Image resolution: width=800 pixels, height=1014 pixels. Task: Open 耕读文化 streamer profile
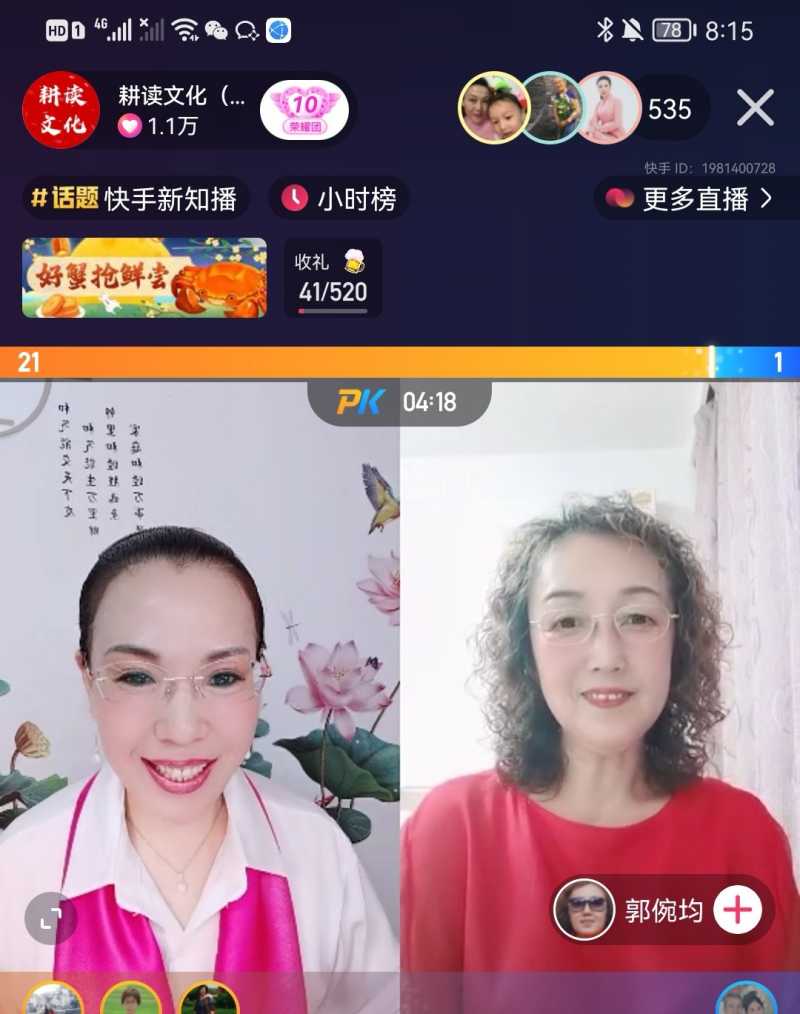click(x=61, y=110)
